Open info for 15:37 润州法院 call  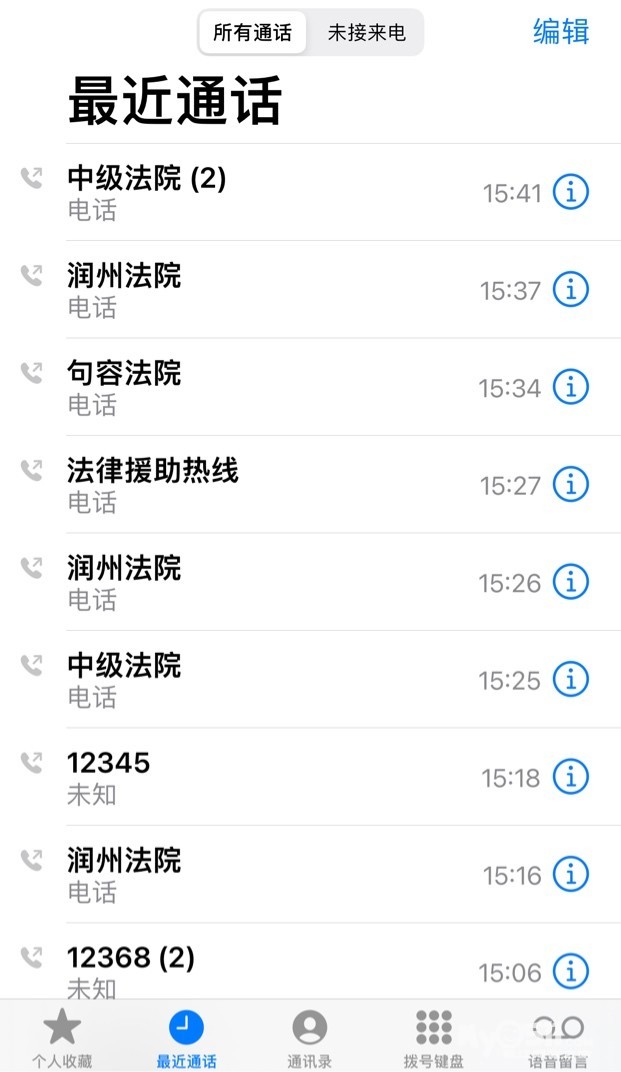click(570, 289)
